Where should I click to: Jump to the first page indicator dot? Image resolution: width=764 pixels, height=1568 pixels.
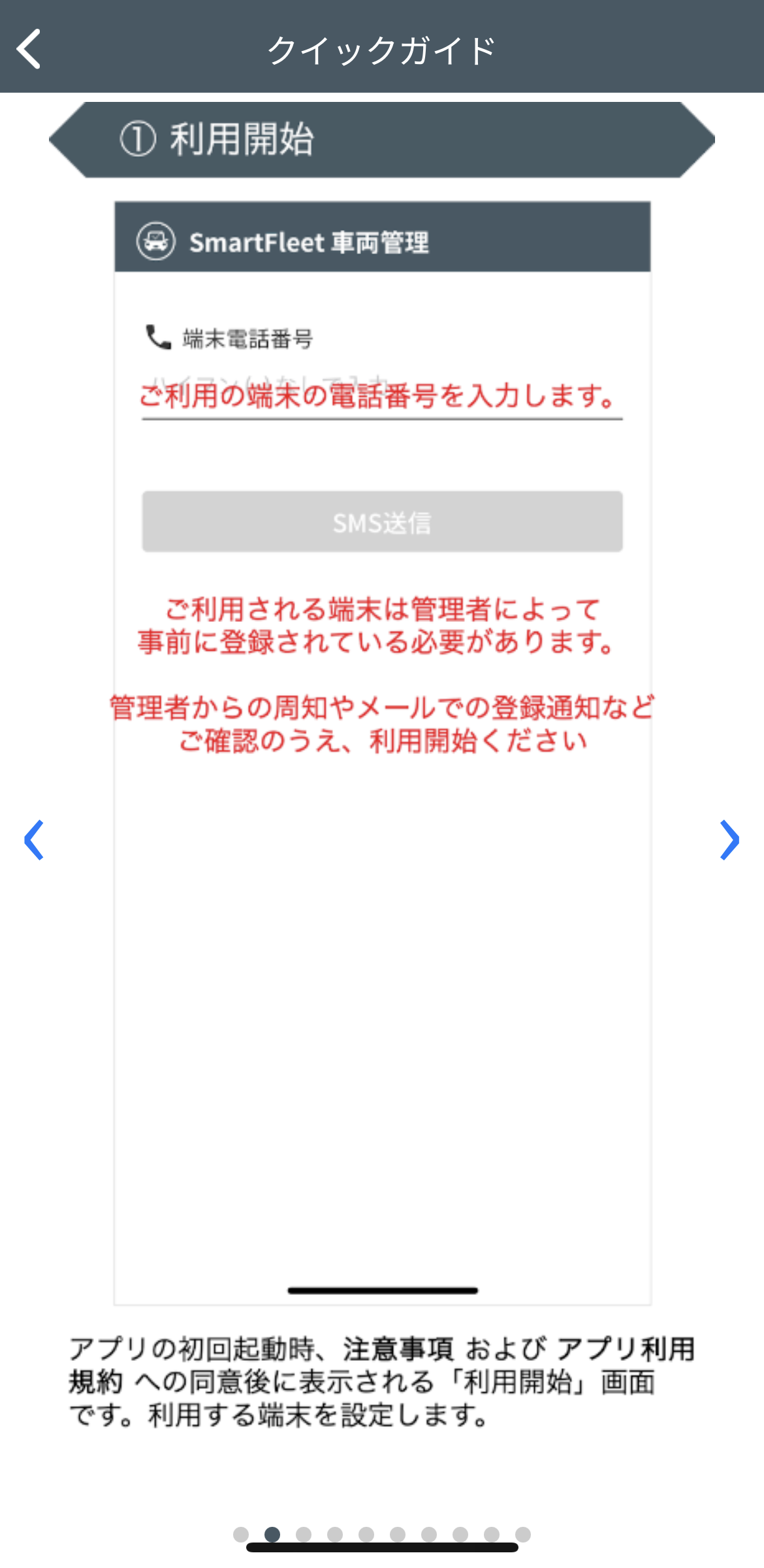(x=241, y=1534)
